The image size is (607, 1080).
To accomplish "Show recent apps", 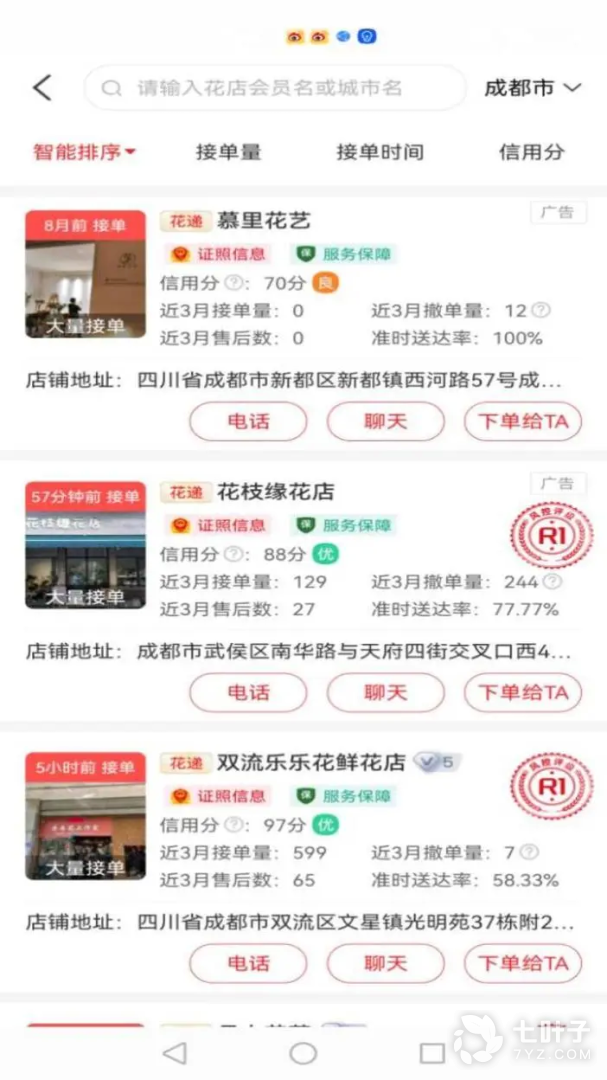I will click(x=432, y=1052).
